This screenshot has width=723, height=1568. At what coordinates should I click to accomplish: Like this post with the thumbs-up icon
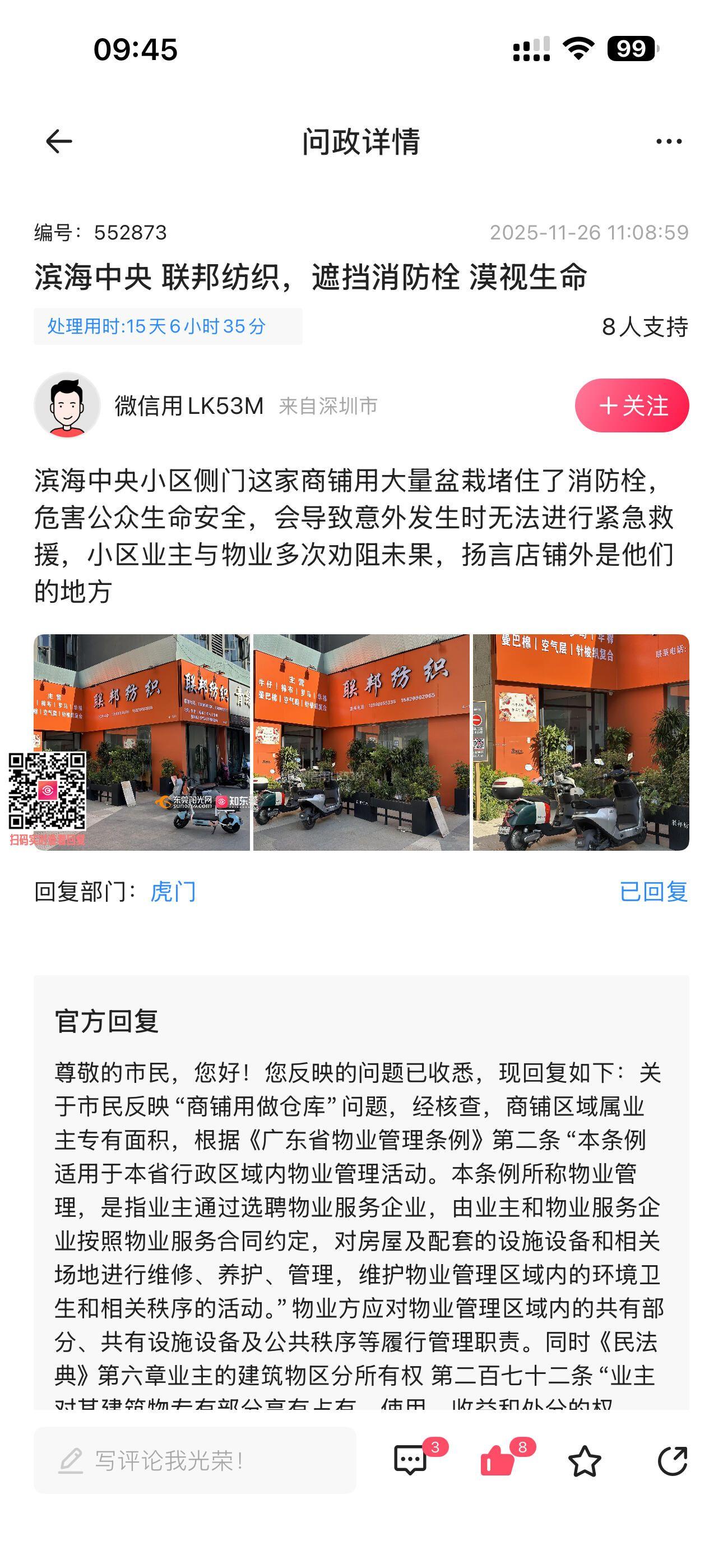coord(498,1460)
